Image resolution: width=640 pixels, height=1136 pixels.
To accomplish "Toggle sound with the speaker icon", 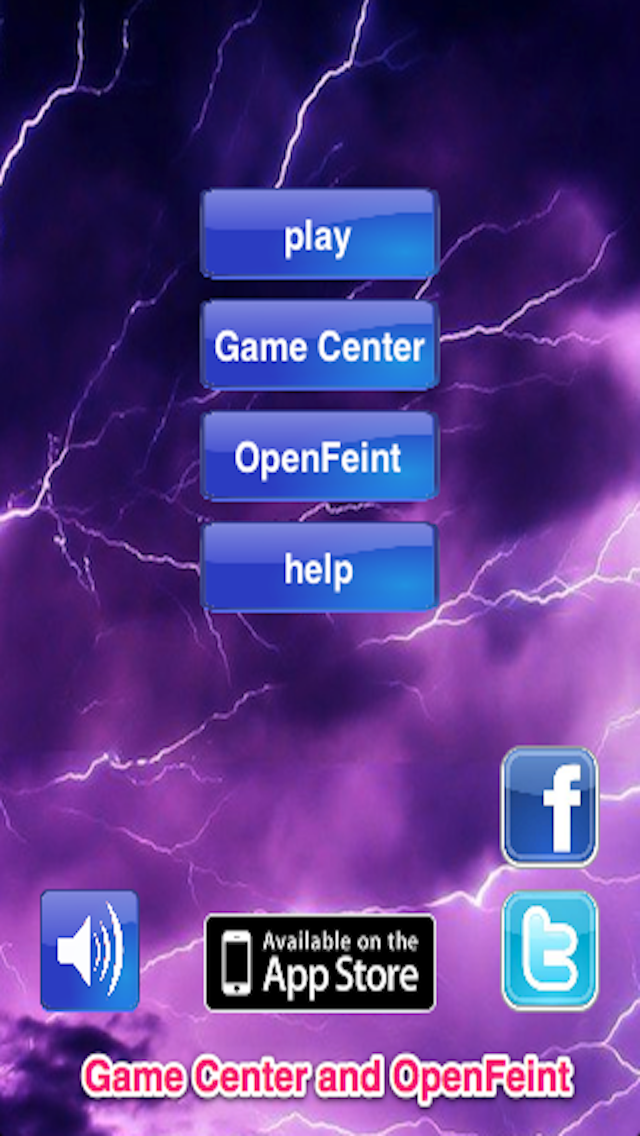I will pyautogui.click(x=90, y=950).
